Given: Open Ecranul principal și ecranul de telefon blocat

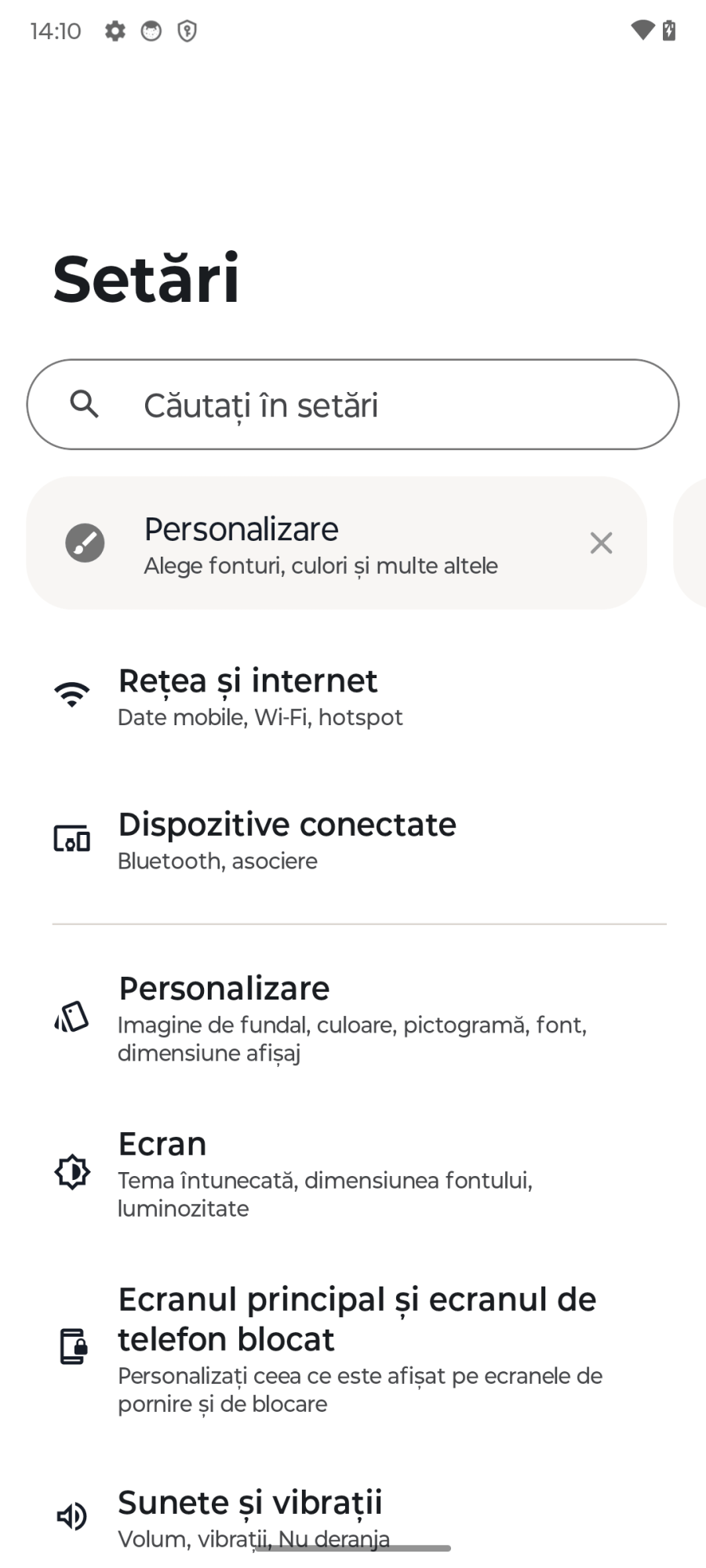Looking at the screenshot, I should pyautogui.click(x=353, y=1348).
